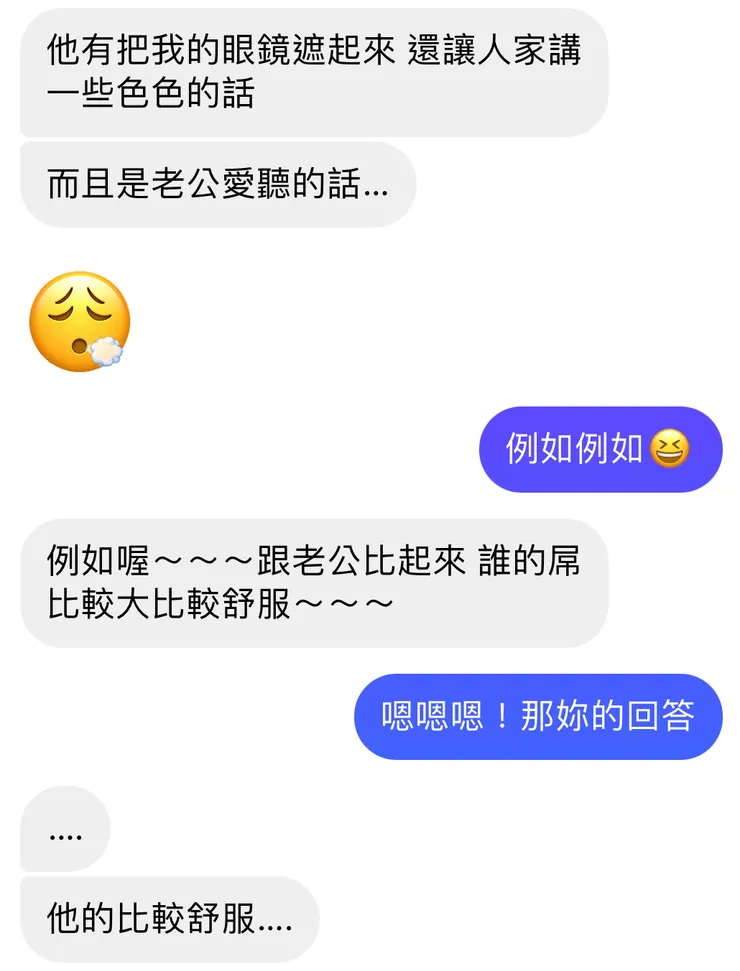740x971 pixels.
Task: Tap the word 「例如喔」 in gray bubble
Action: pyautogui.click(x=95, y=561)
